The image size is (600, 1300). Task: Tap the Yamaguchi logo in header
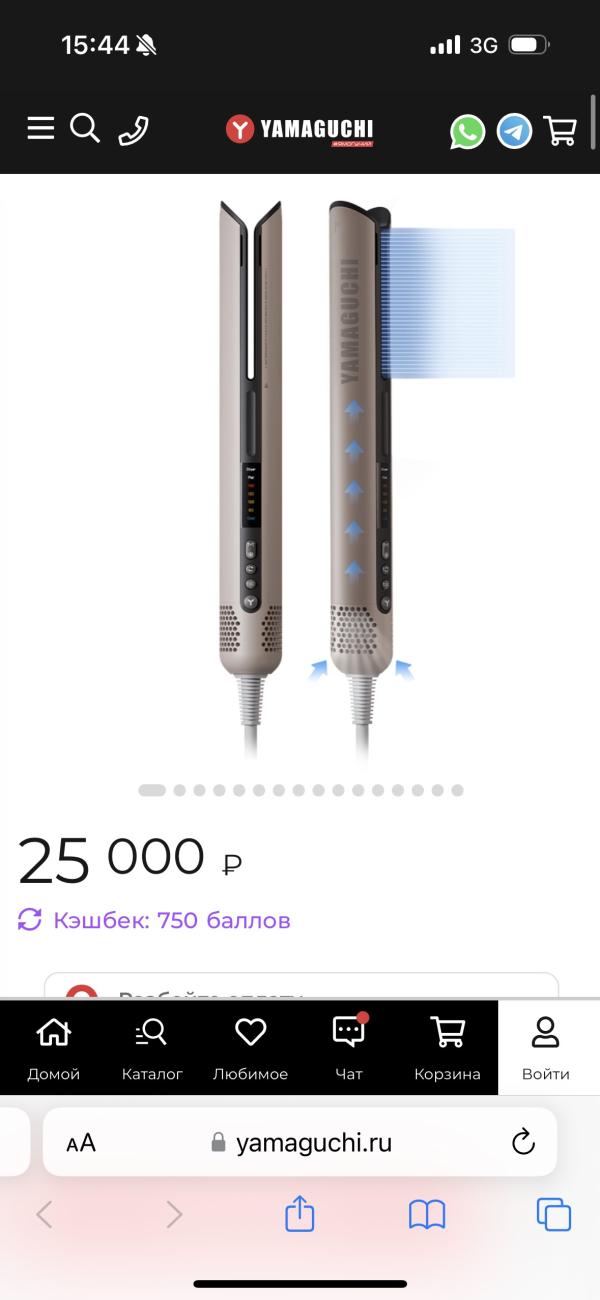300,130
